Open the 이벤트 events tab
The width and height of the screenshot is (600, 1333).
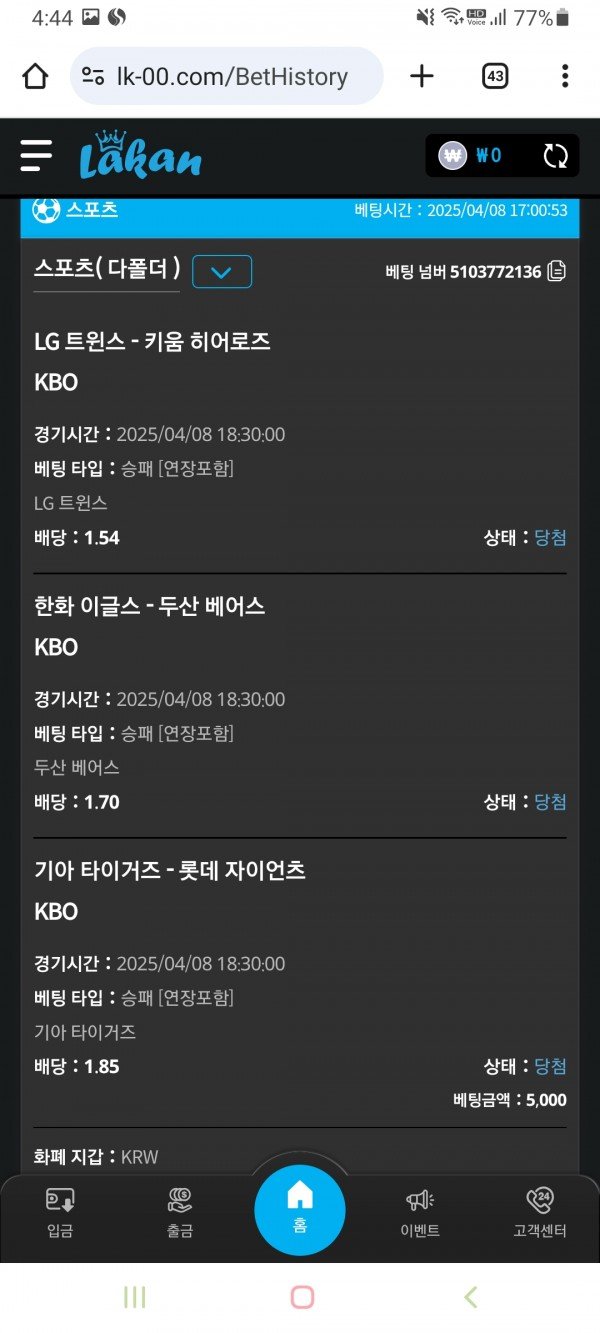[x=419, y=1212]
